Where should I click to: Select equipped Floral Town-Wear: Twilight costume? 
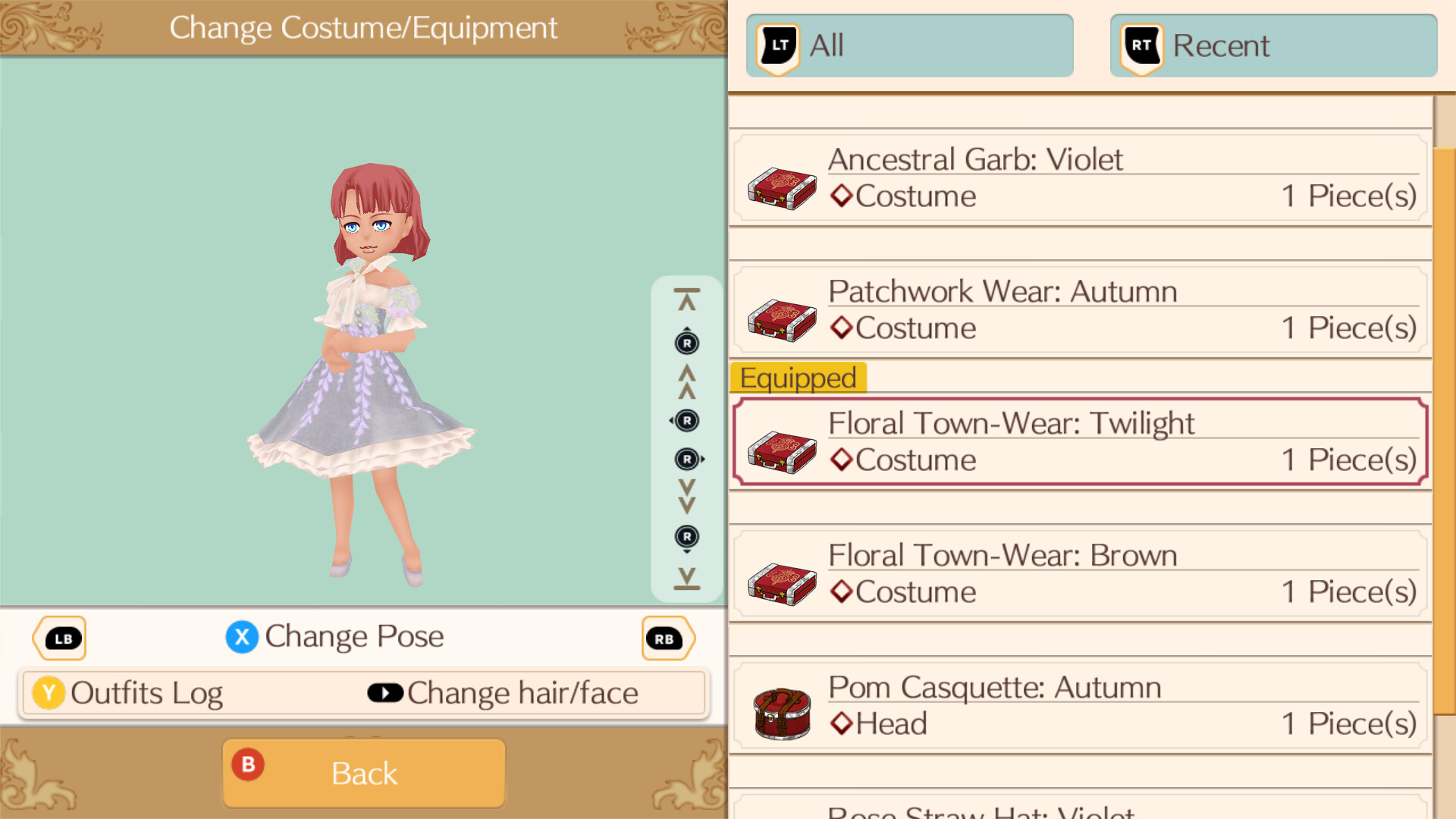click(1080, 442)
